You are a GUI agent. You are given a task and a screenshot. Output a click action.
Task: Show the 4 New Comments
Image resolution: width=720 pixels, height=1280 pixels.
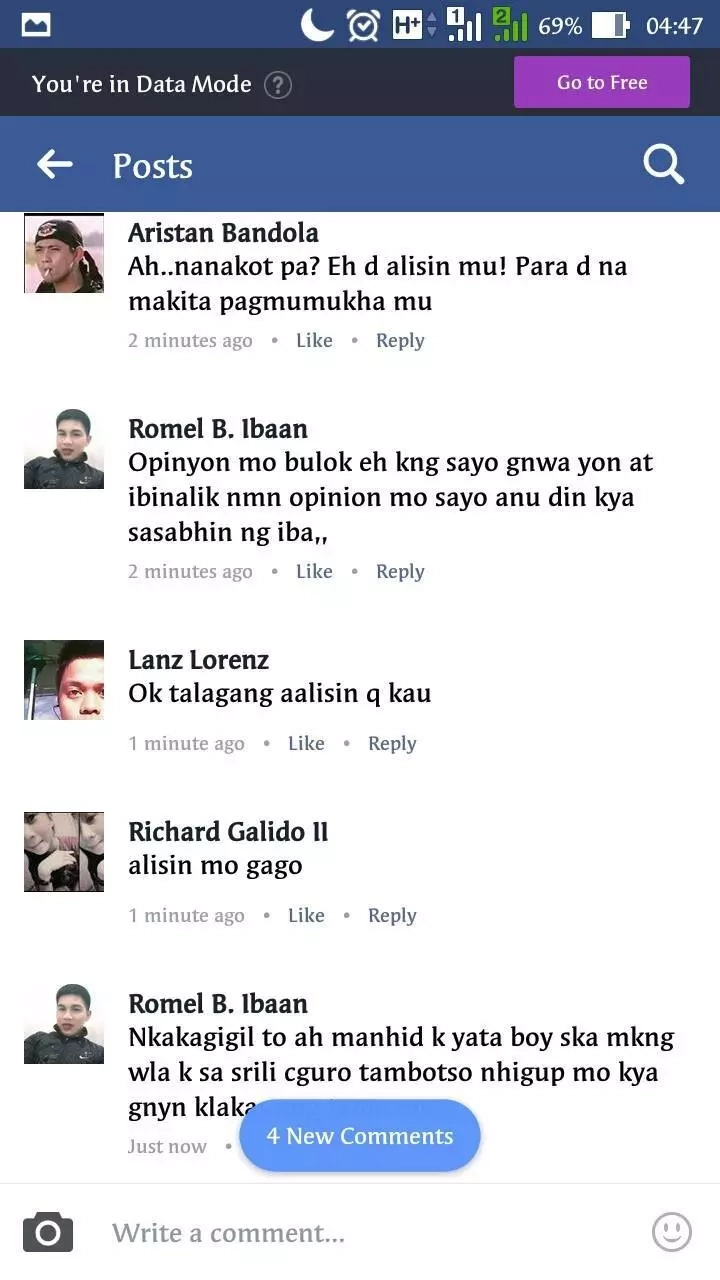click(360, 1136)
